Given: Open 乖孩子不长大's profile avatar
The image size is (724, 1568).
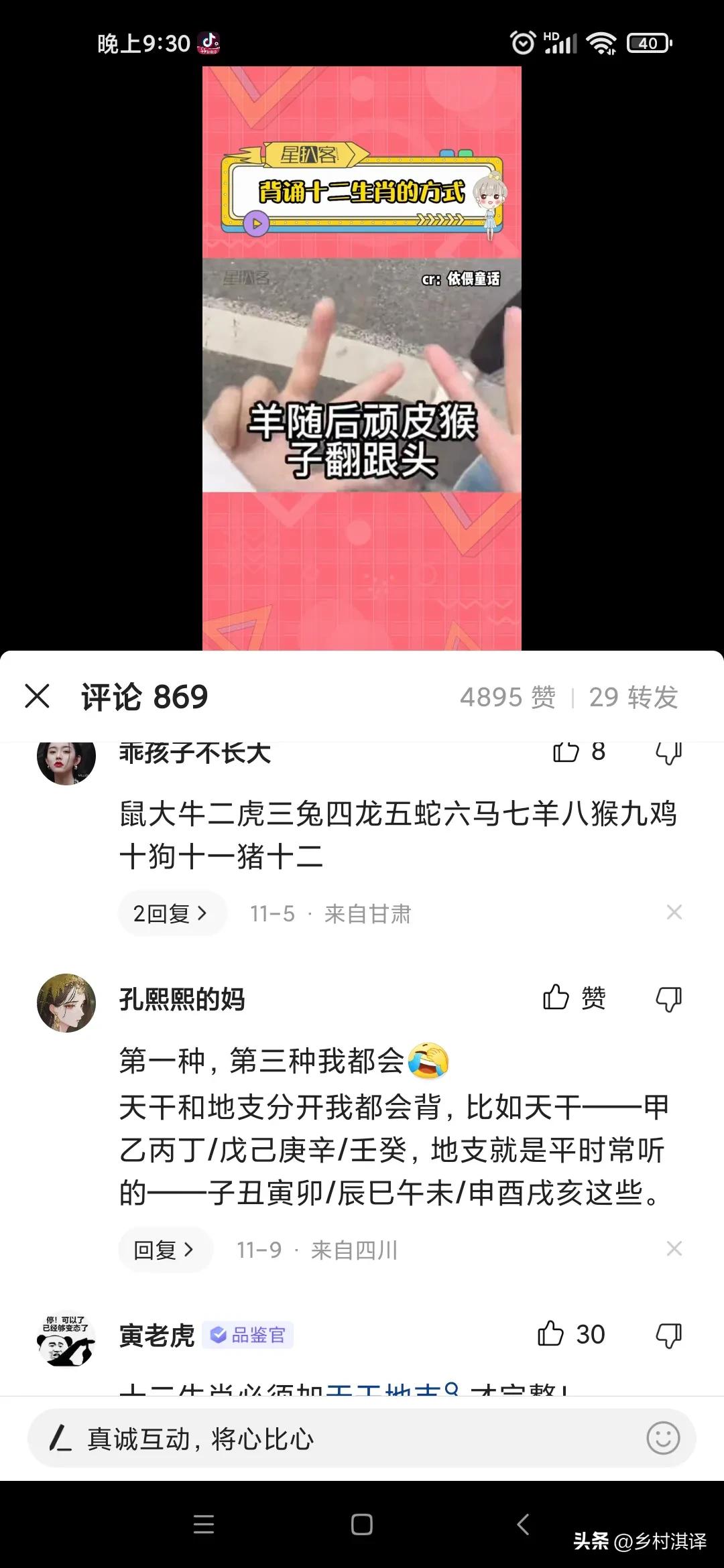Looking at the screenshot, I should click(x=67, y=760).
